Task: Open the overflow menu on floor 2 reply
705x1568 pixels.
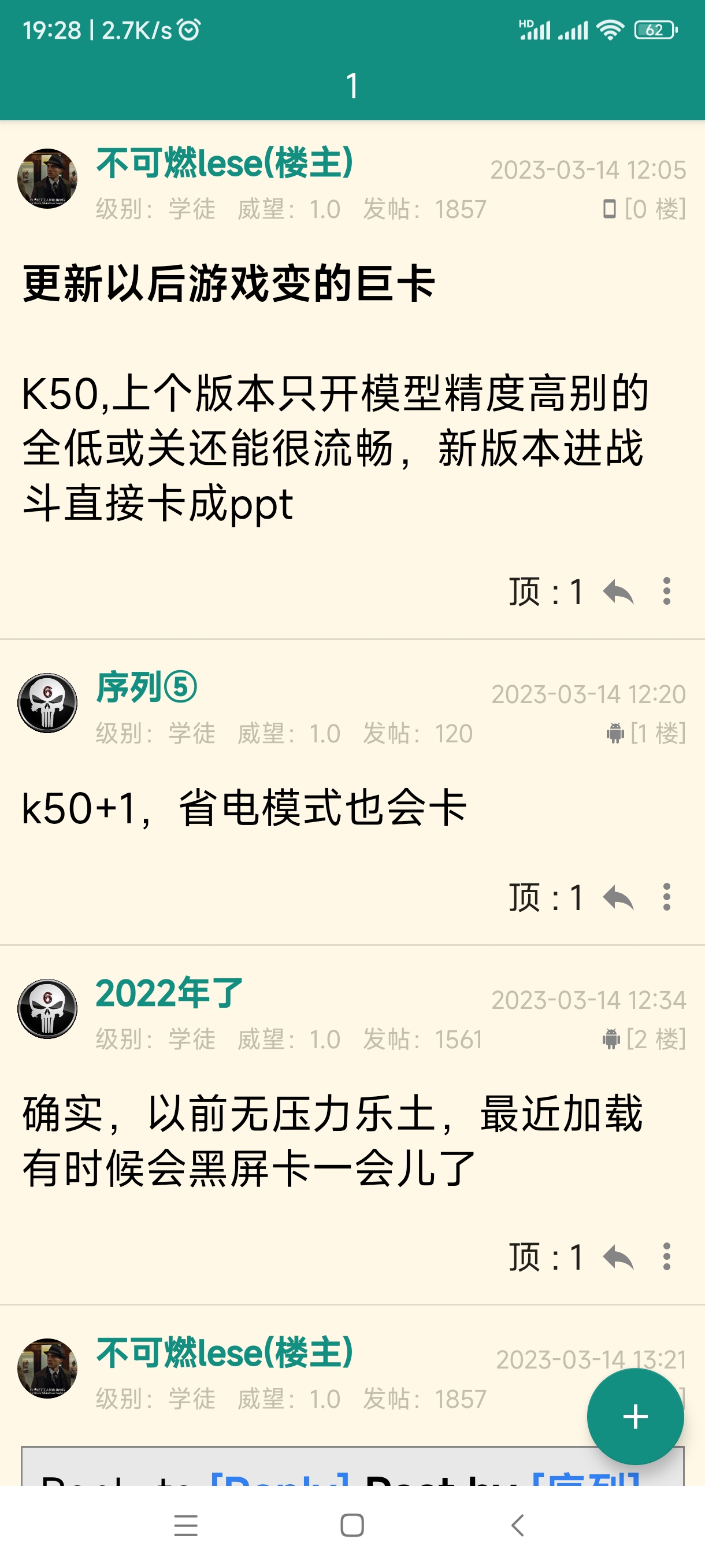Action: [666, 1255]
